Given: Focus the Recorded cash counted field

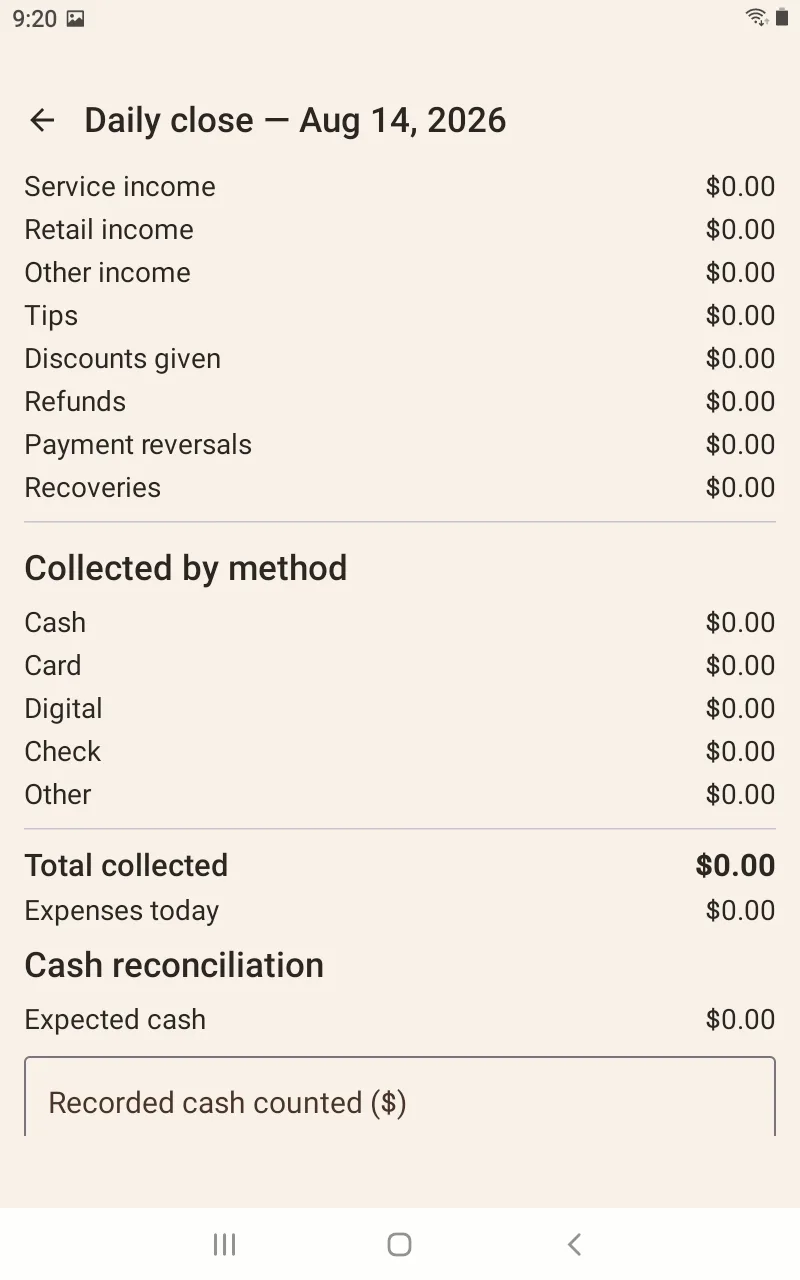Looking at the screenshot, I should [x=400, y=1097].
